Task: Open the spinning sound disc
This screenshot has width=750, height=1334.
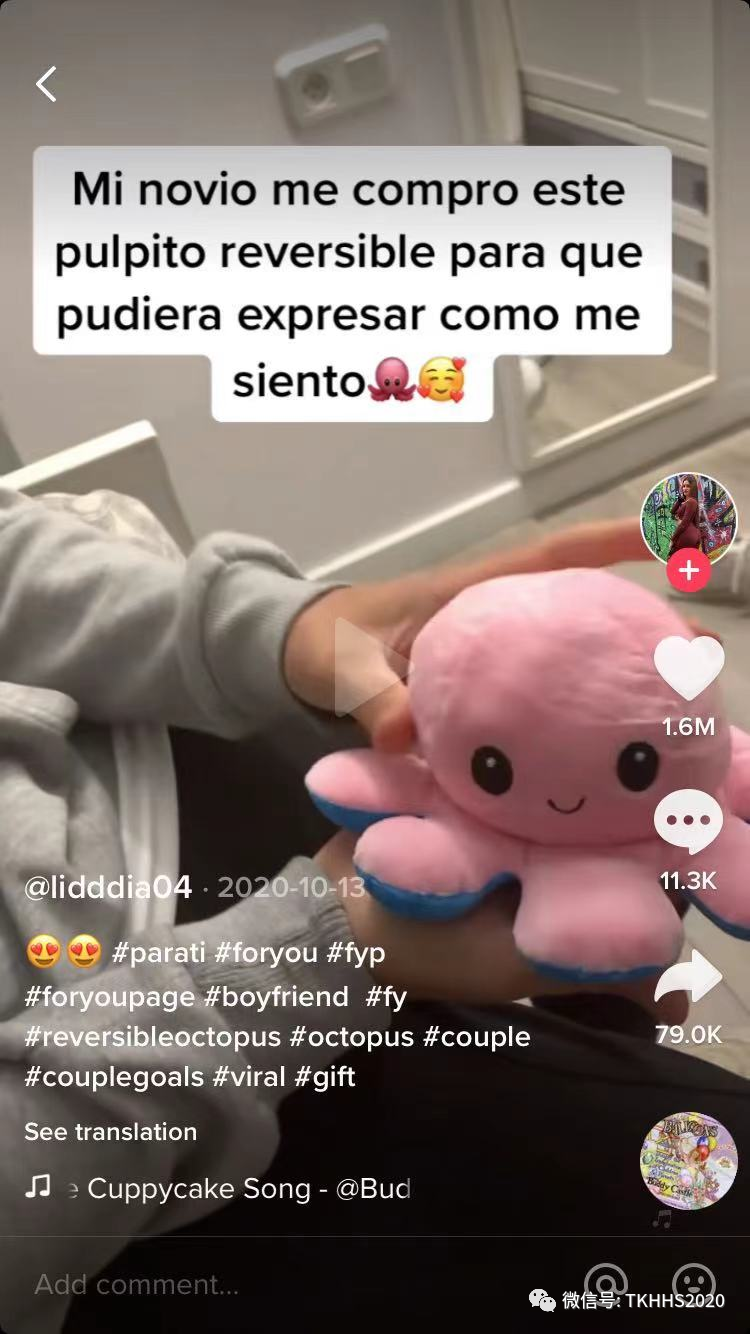Action: (x=688, y=1161)
